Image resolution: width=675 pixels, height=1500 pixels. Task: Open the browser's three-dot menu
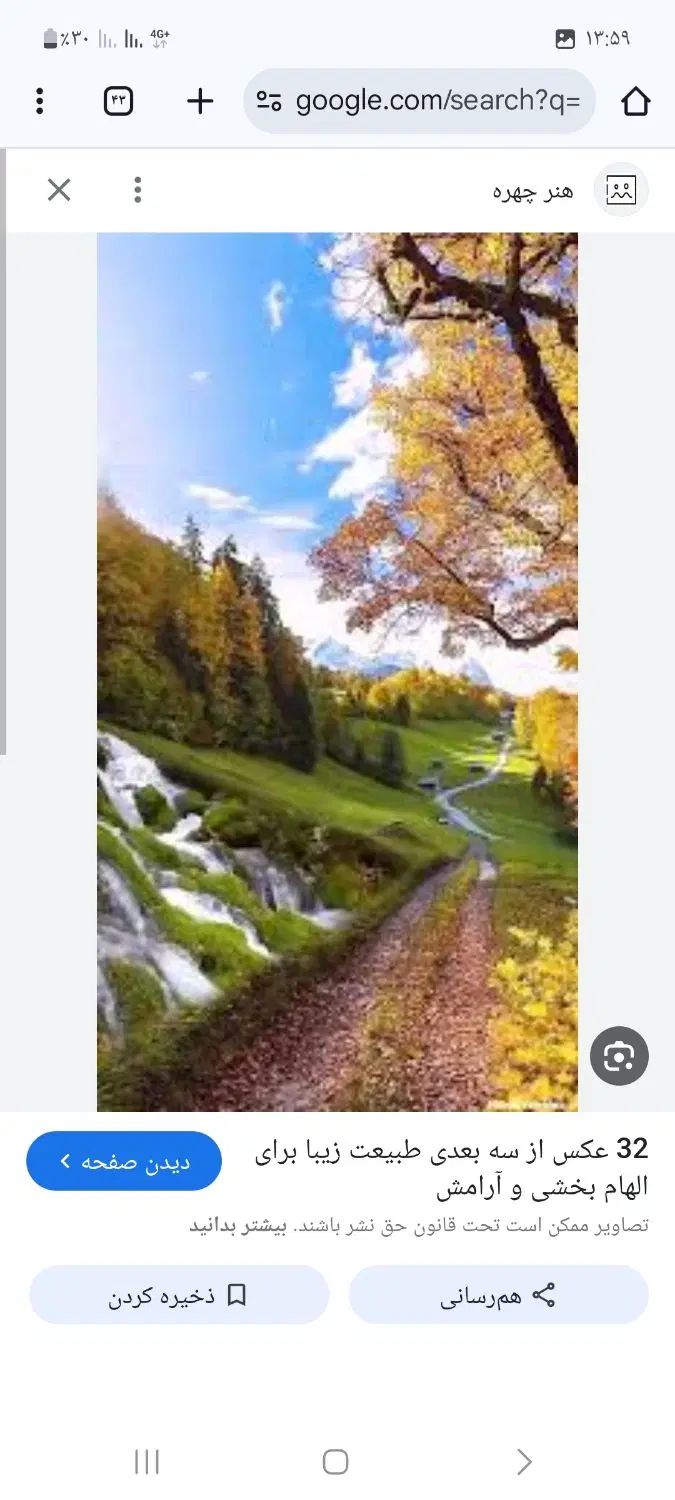pos(39,101)
